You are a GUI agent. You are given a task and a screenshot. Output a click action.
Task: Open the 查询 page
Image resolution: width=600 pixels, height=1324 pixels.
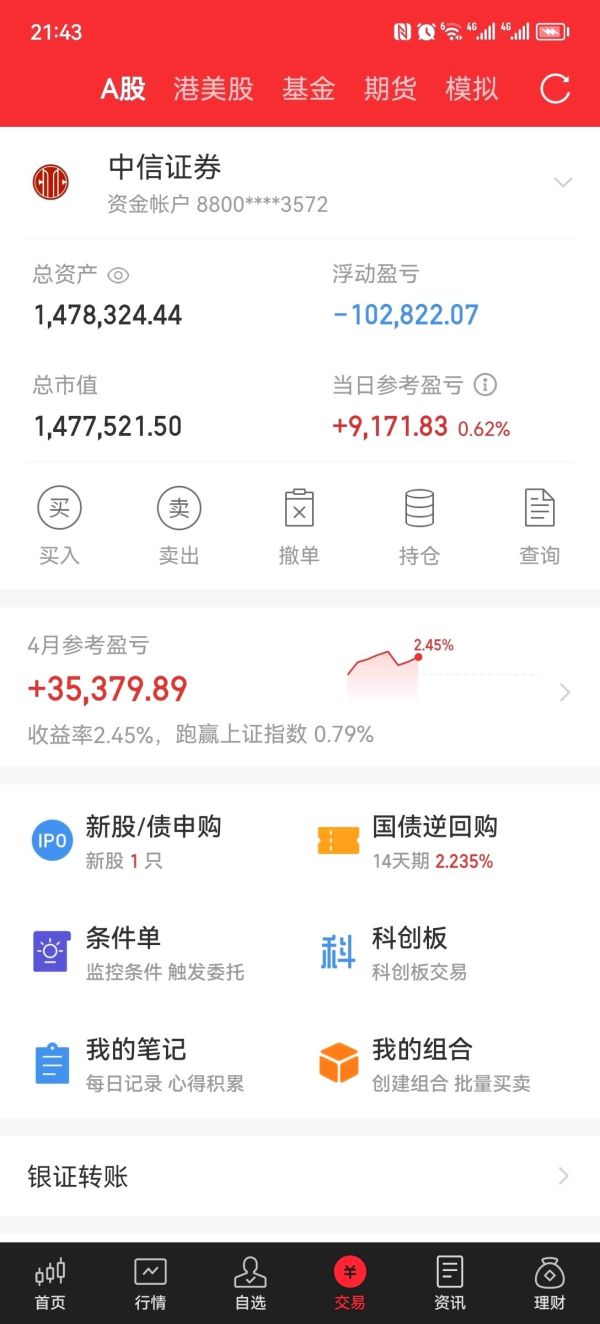pyautogui.click(x=539, y=526)
